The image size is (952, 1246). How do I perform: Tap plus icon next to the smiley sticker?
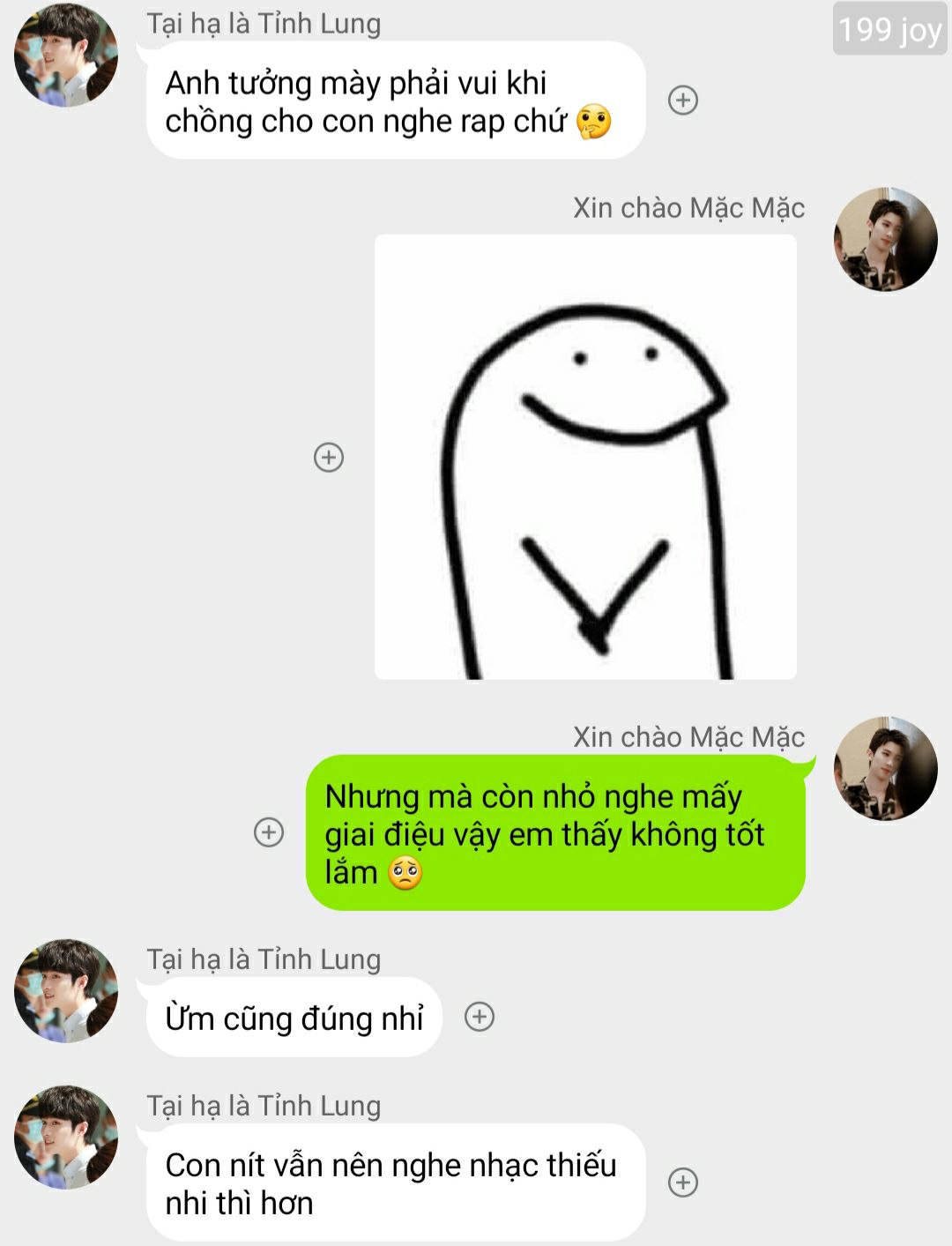[329, 457]
